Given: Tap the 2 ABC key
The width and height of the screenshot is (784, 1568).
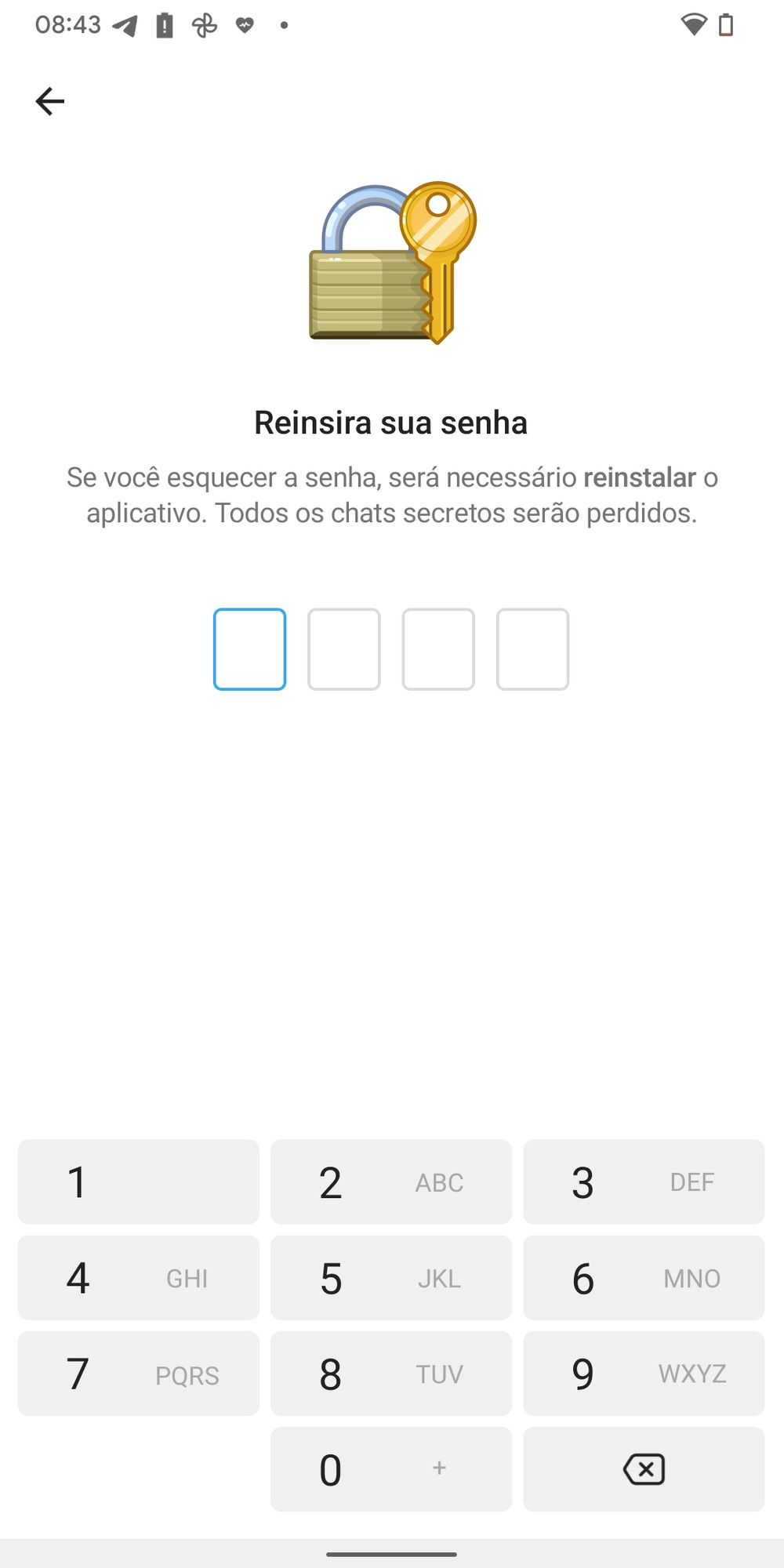Looking at the screenshot, I should [x=390, y=1181].
